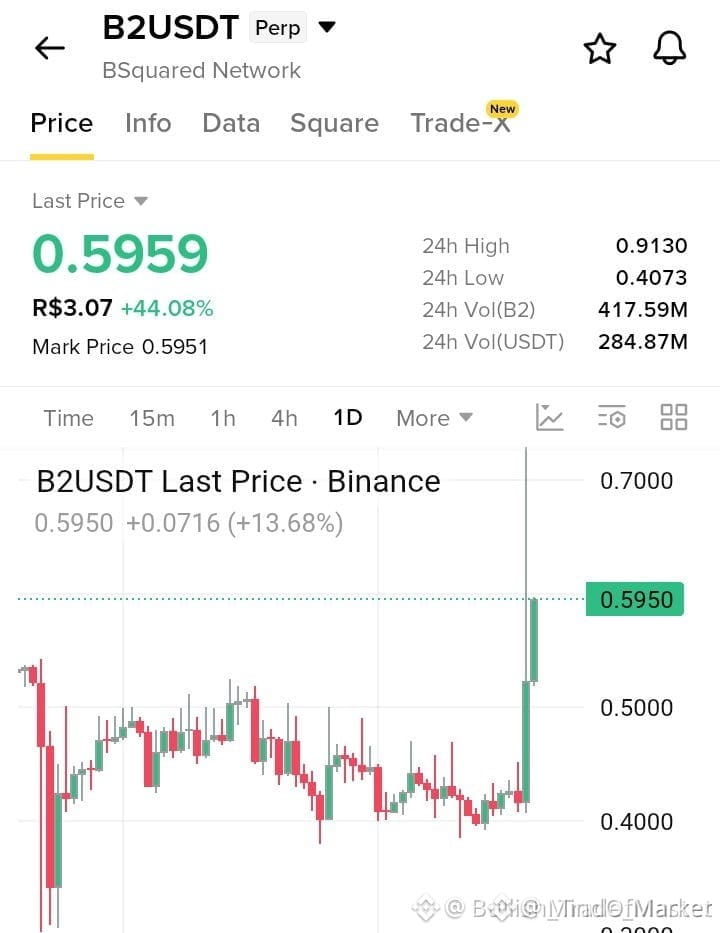Switch the chart to 15m interval
Image resolution: width=720 pixels, height=933 pixels.
click(x=152, y=418)
